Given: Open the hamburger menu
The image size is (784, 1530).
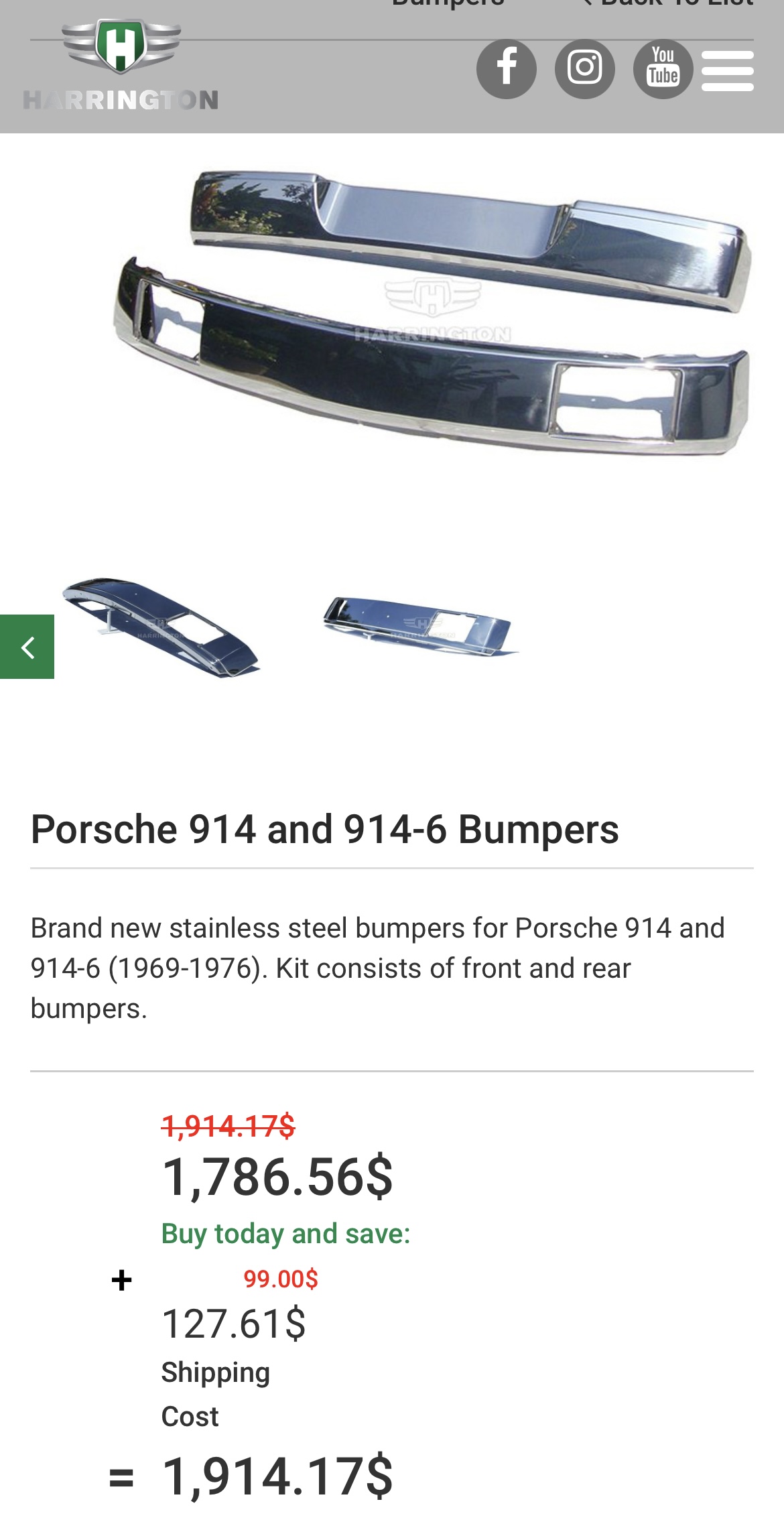Looking at the screenshot, I should [728, 70].
